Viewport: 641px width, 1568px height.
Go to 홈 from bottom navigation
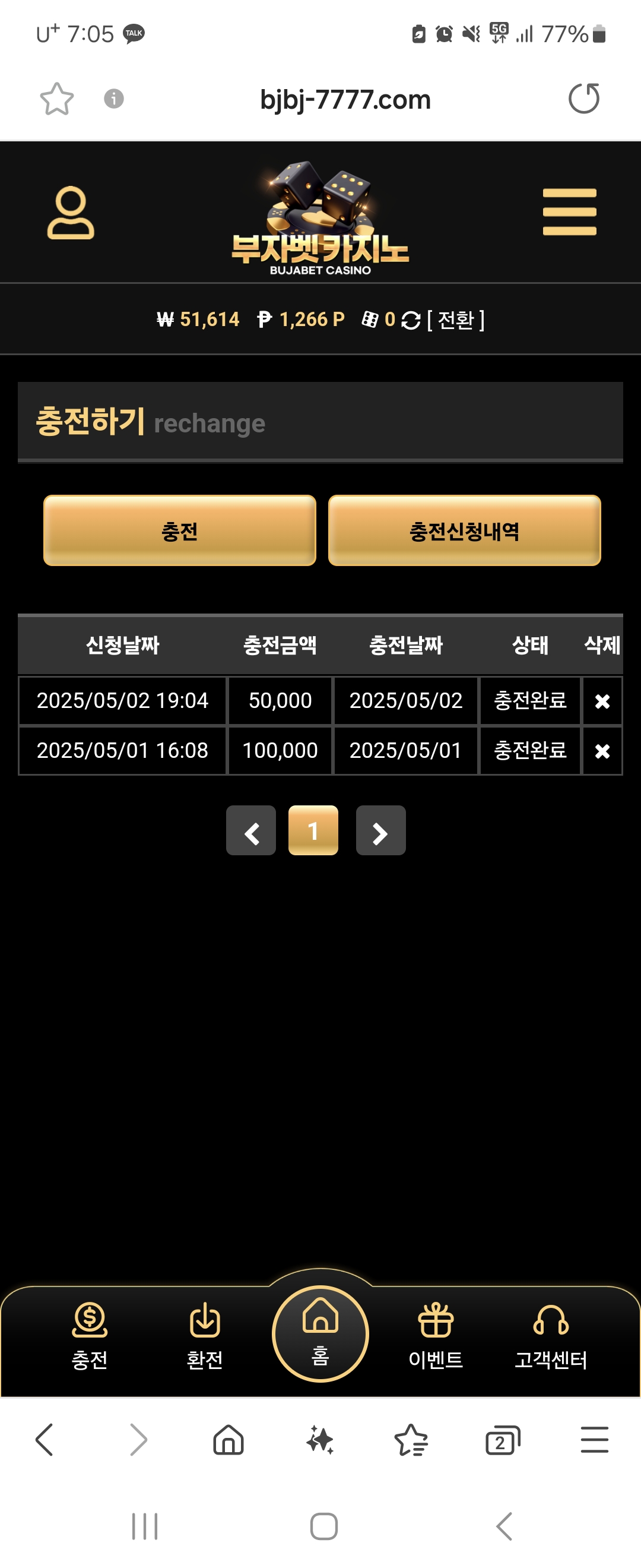tap(320, 1333)
